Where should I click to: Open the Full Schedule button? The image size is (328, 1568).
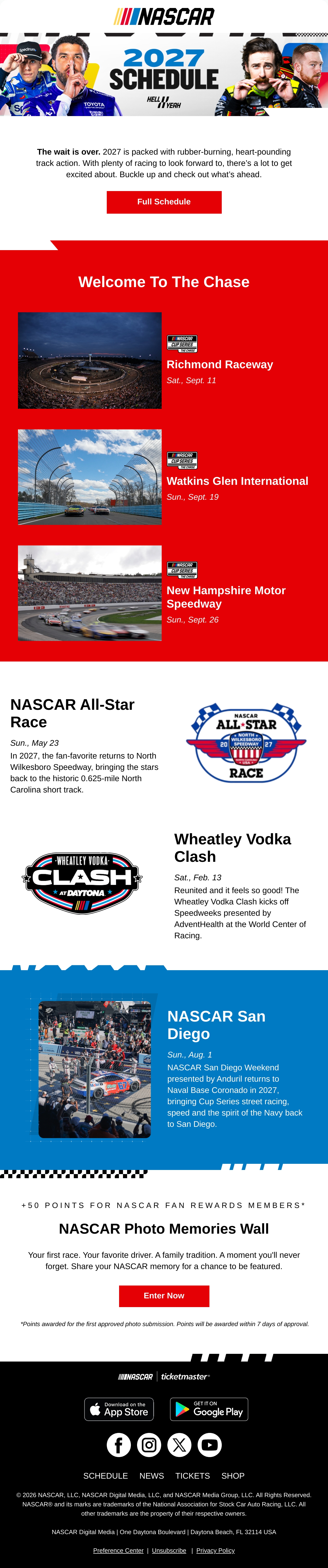click(164, 202)
